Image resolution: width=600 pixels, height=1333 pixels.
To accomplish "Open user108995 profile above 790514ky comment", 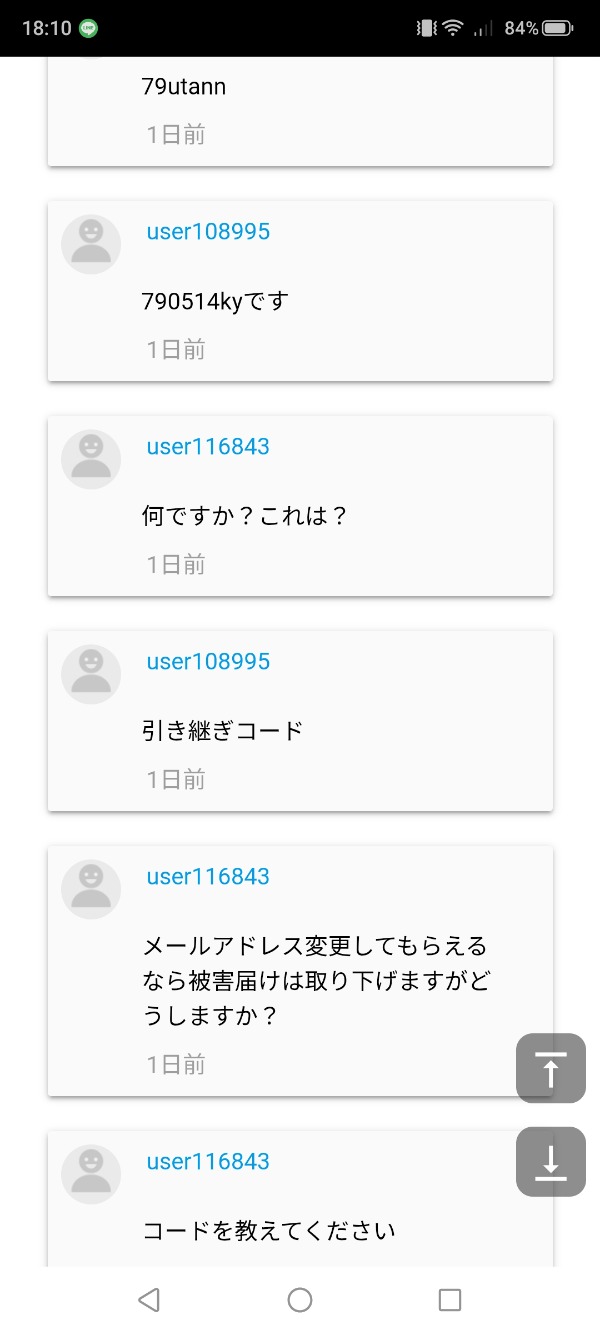I will [208, 232].
